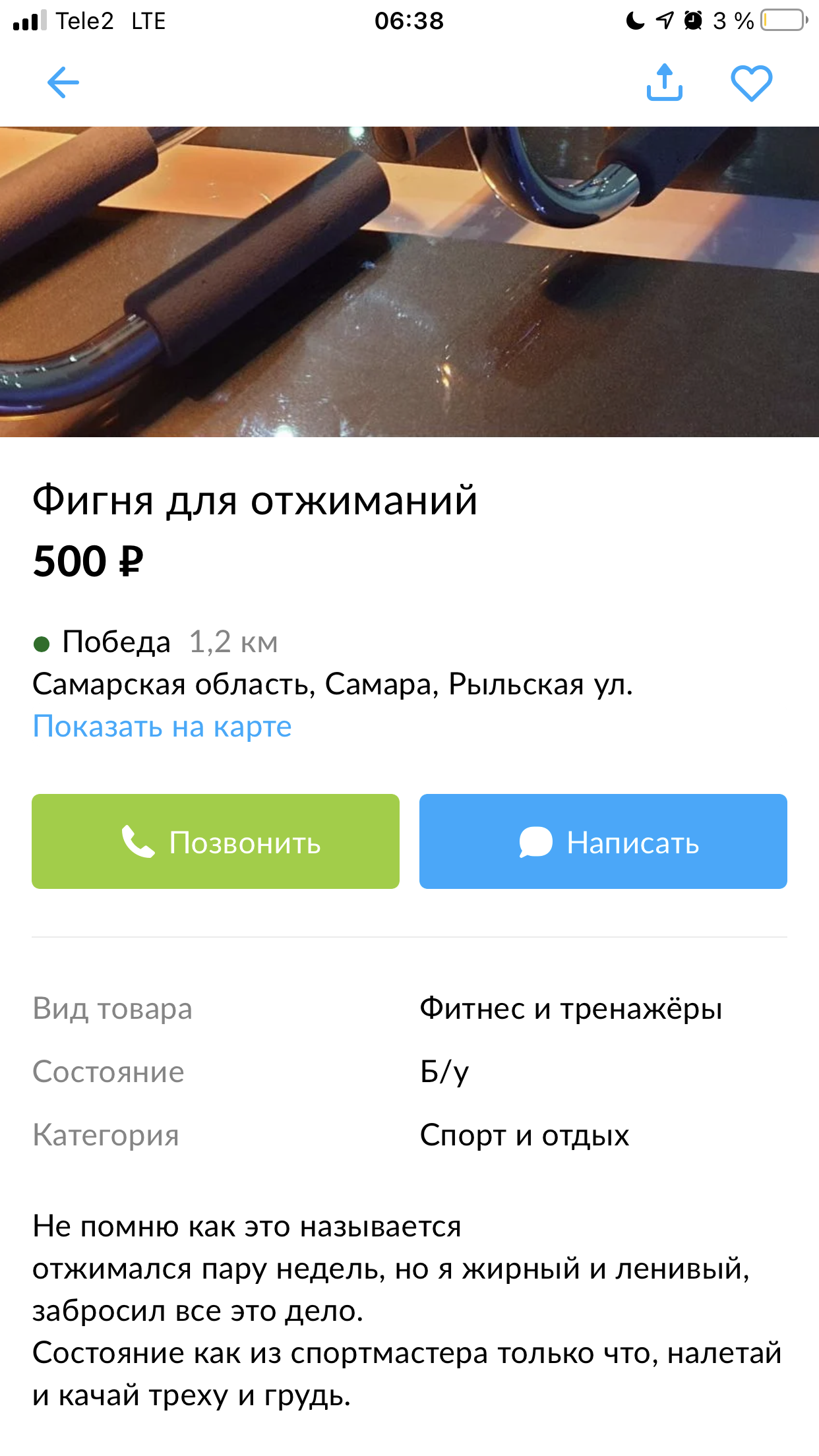Image resolution: width=819 pixels, height=1456 pixels.
Task: Tap the Показать на карте link
Action: pyautogui.click(x=162, y=727)
